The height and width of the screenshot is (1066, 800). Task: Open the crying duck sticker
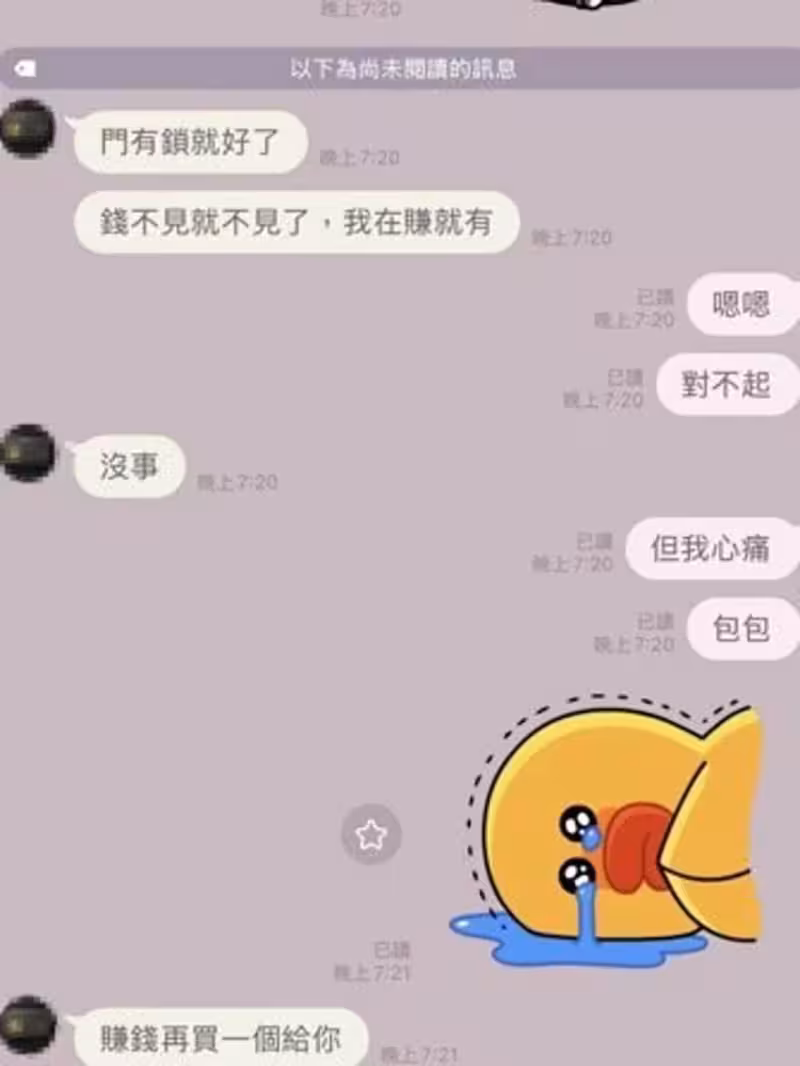tap(610, 832)
